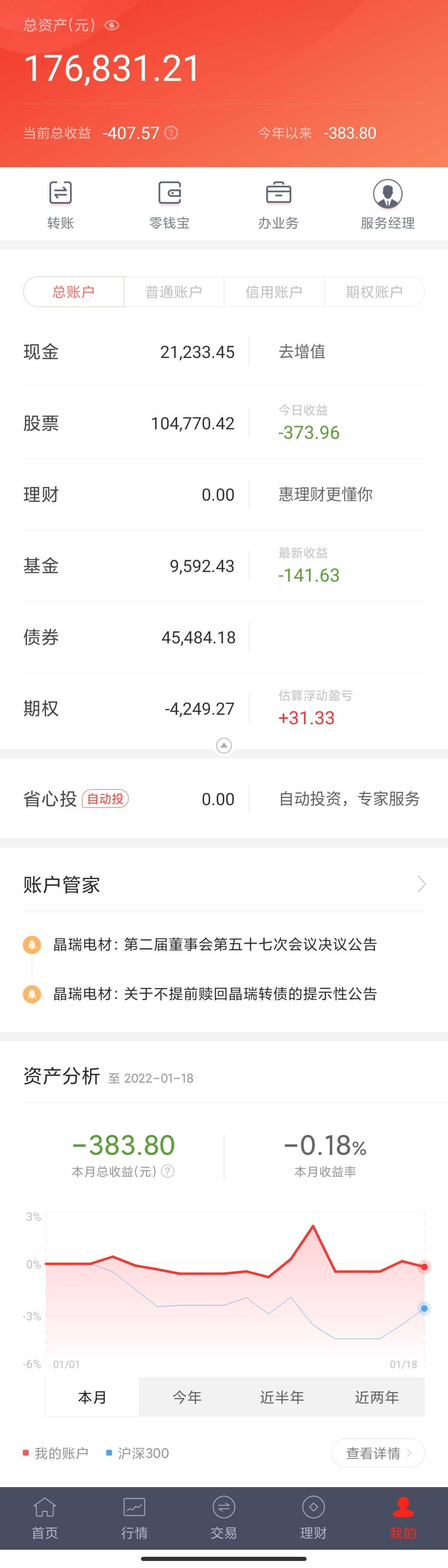The height and width of the screenshot is (1568, 448).
Task: Go to 首页 in bottom navigation
Action: [44, 1518]
